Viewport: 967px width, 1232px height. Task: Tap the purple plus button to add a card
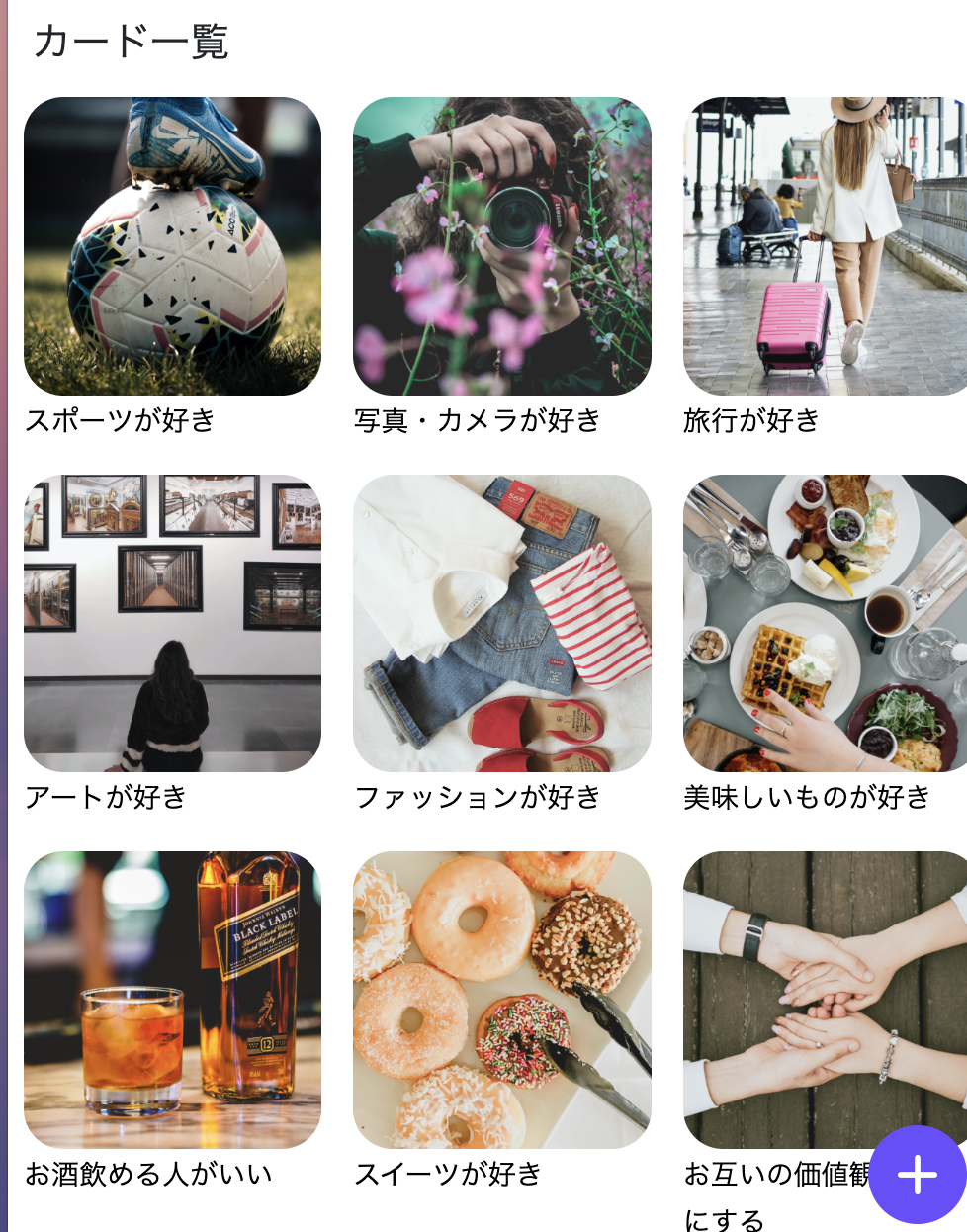(917, 1175)
